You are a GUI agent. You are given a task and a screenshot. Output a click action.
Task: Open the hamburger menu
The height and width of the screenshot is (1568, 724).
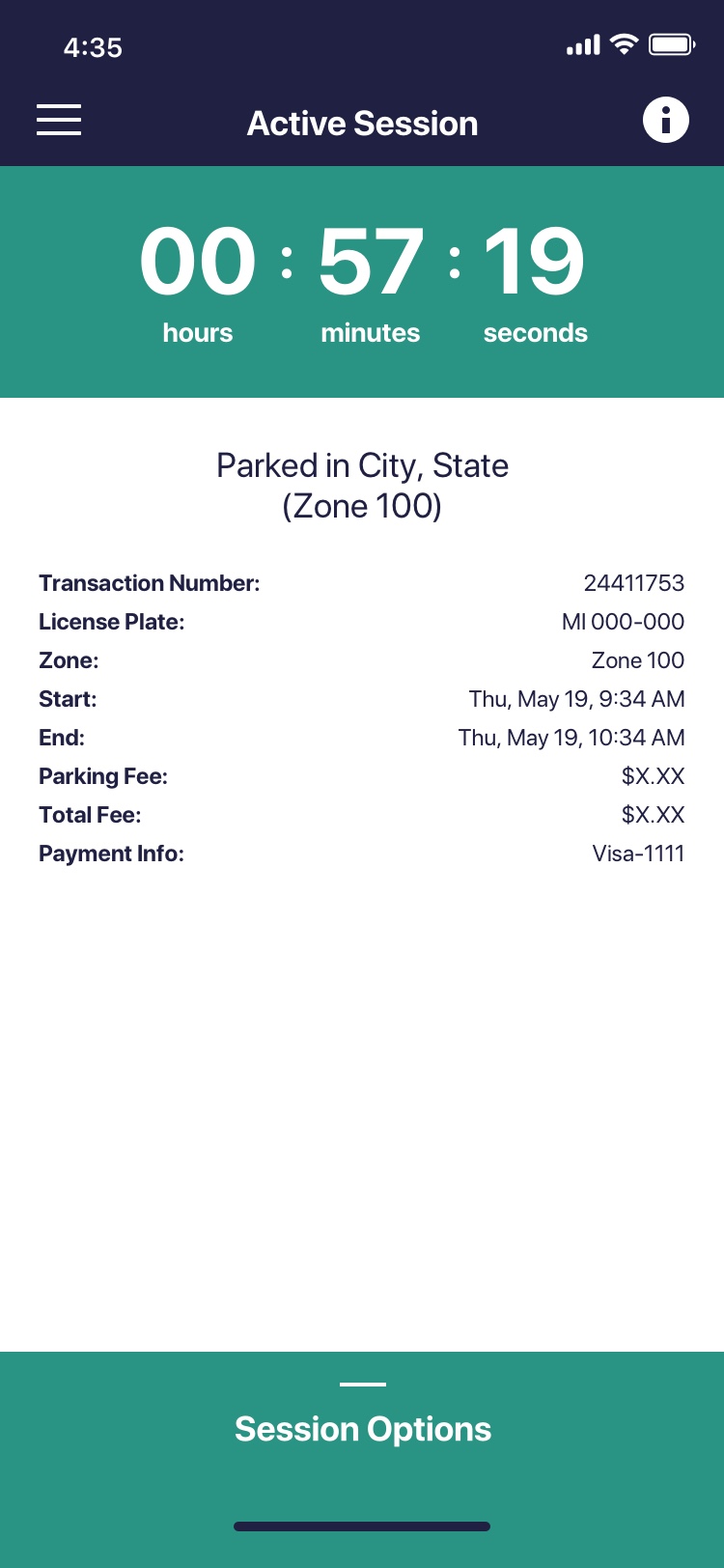[x=59, y=120]
